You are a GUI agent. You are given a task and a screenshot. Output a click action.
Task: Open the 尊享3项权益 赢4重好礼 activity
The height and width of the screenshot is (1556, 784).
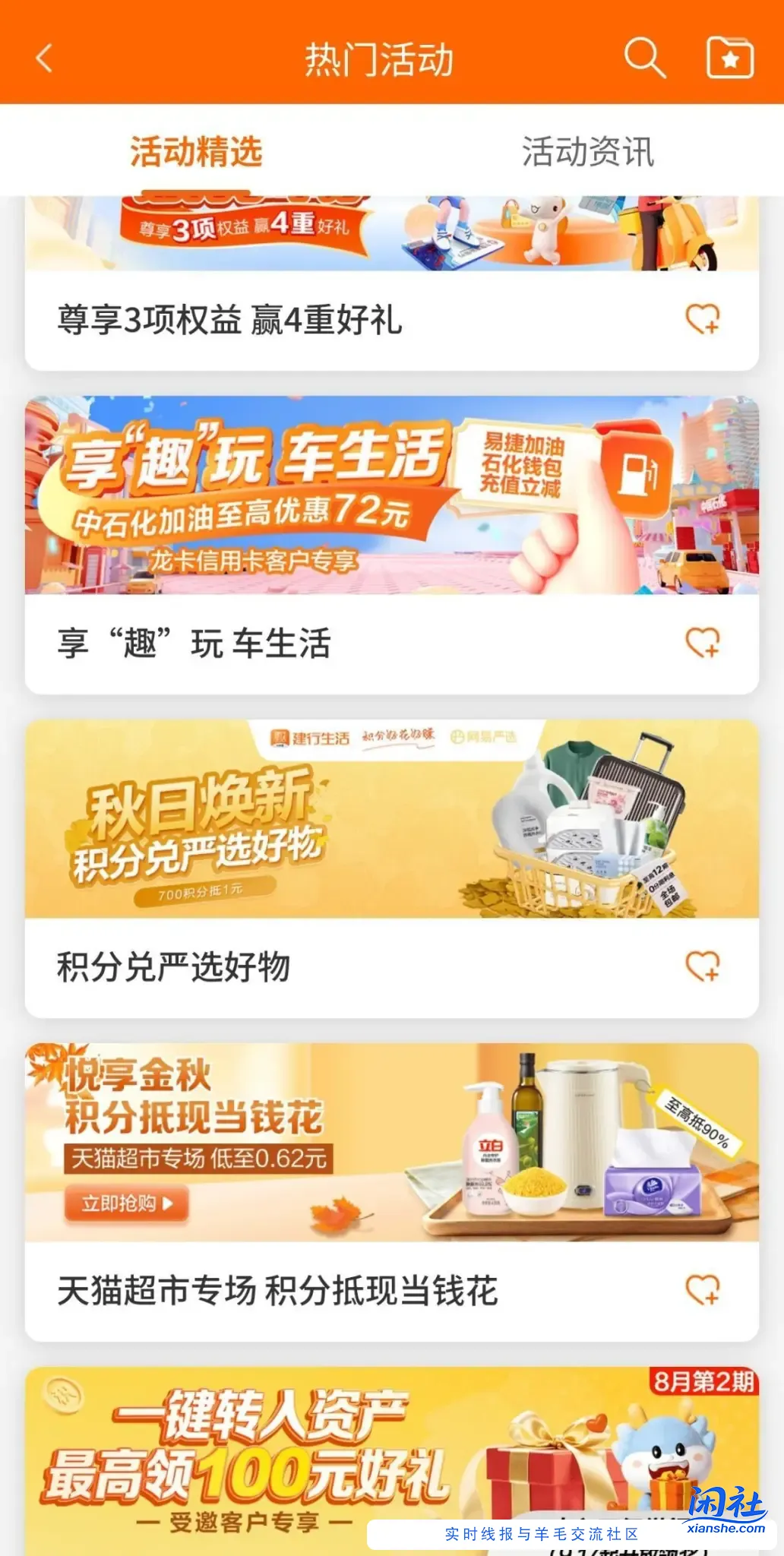click(229, 319)
